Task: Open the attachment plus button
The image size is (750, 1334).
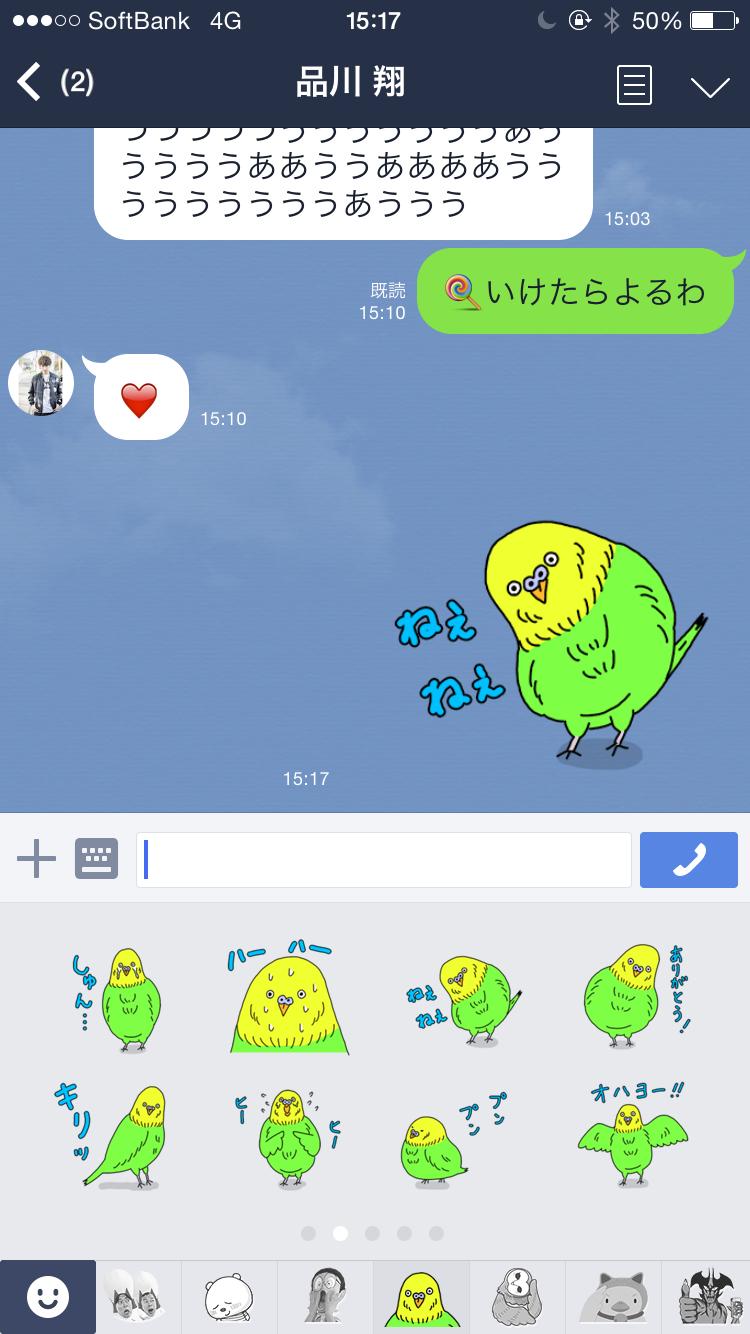Action: tap(37, 858)
